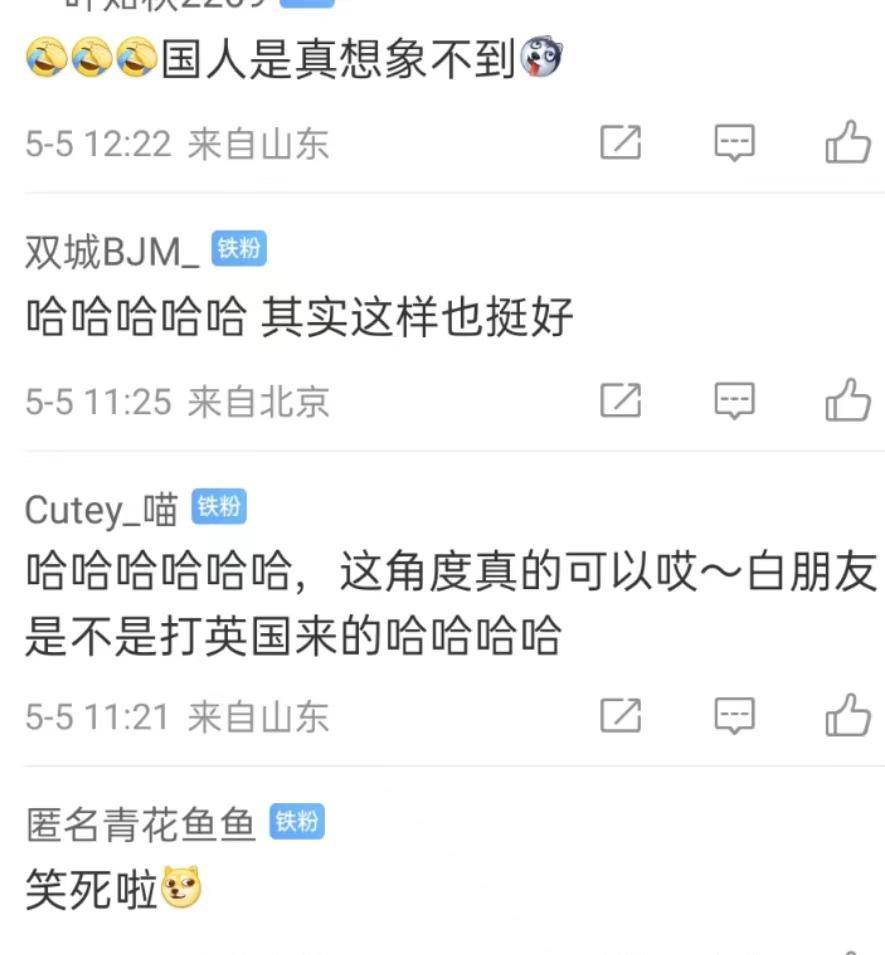Open 双城BJM_'s profile
The image size is (885, 955).
pos(112,253)
